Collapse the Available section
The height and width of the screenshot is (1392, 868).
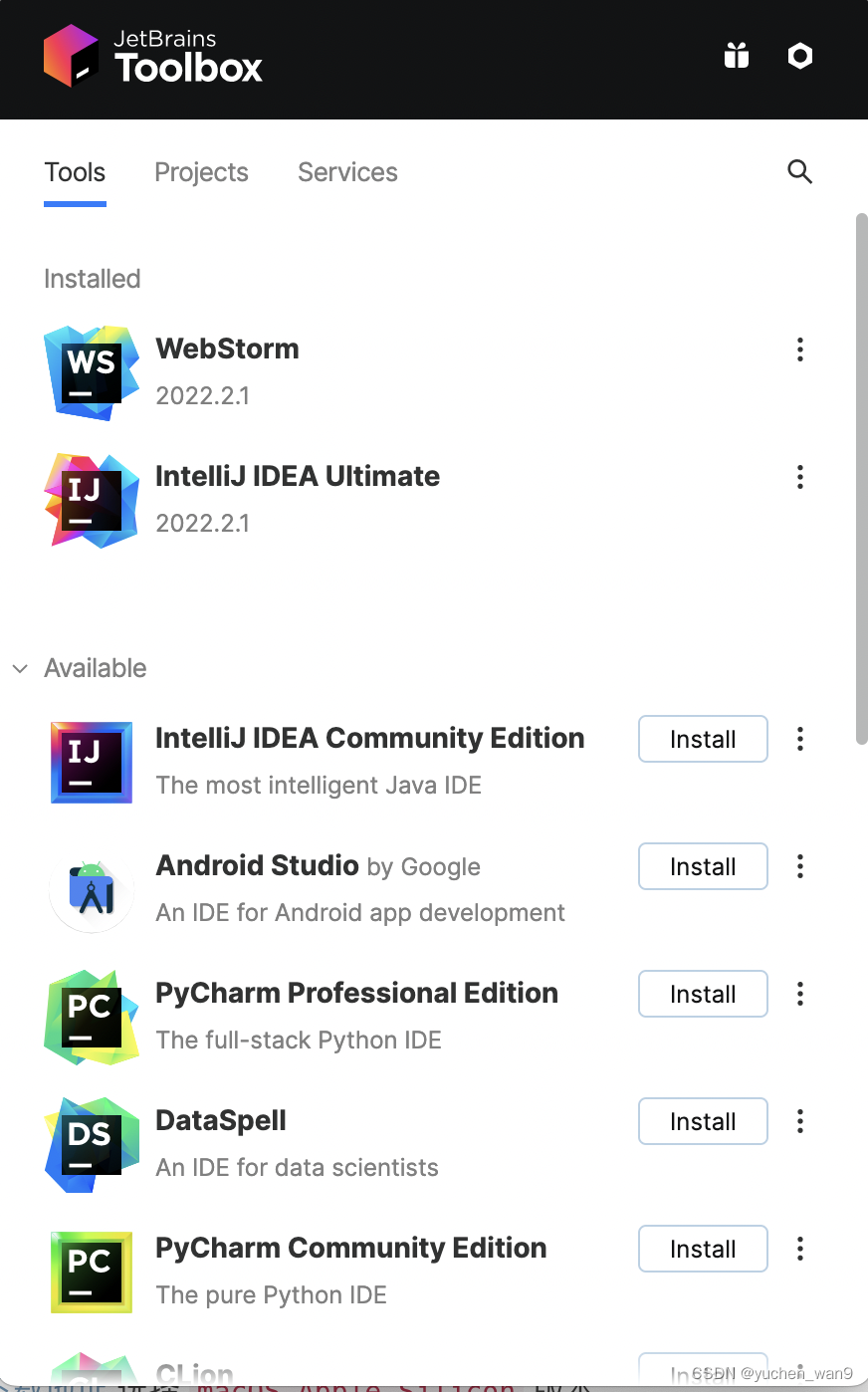tap(20, 668)
